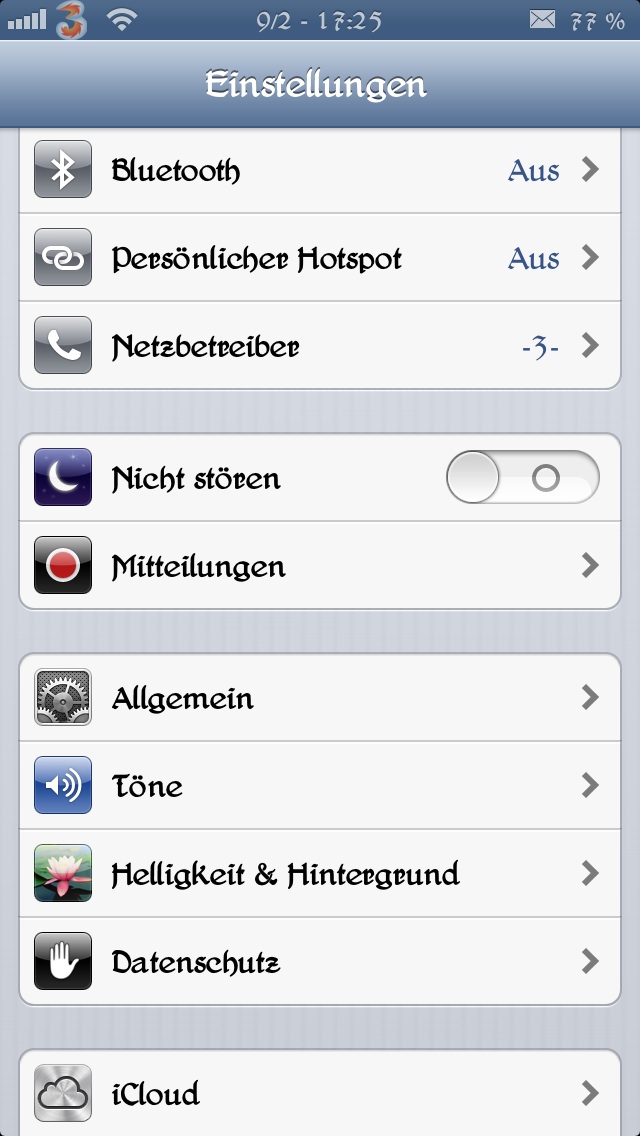Open the Netzbetreiber row

click(x=320, y=346)
